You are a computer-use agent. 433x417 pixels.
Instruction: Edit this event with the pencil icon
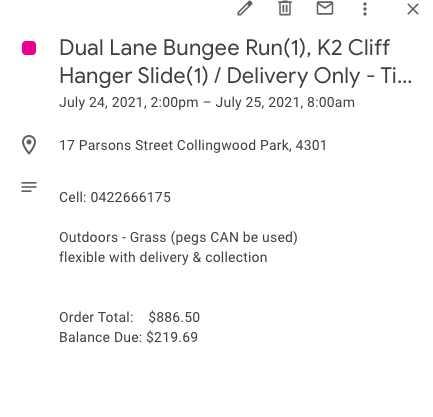coord(245,8)
